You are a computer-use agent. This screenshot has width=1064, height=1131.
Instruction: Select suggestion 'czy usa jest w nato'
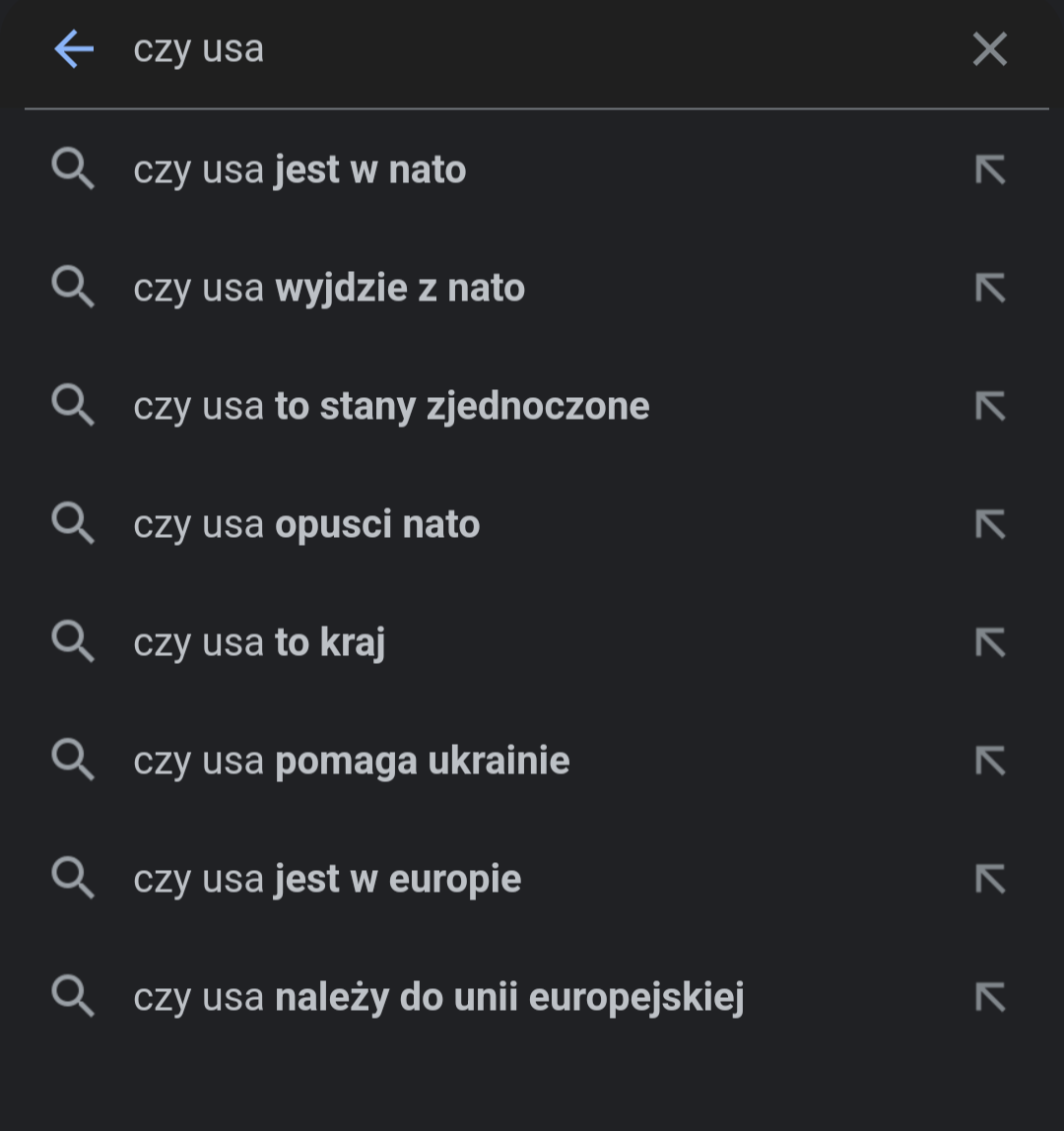click(300, 170)
